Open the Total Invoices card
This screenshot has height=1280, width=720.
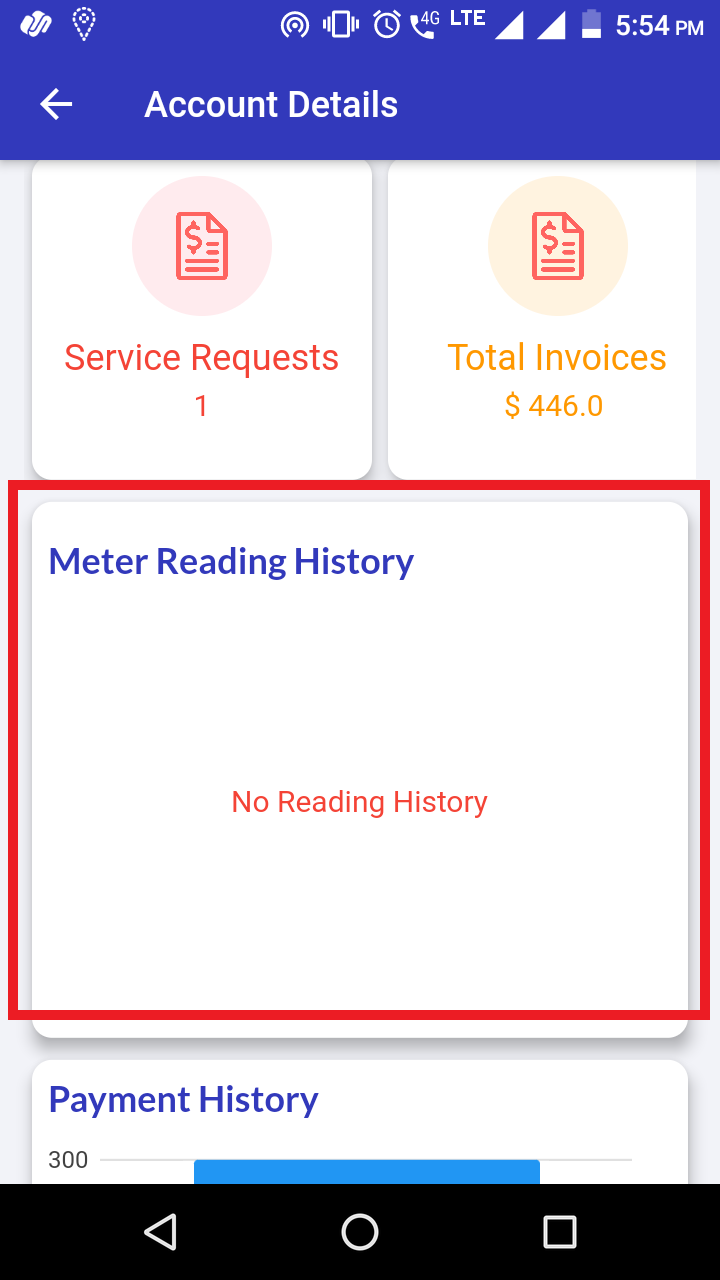click(x=542, y=319)
